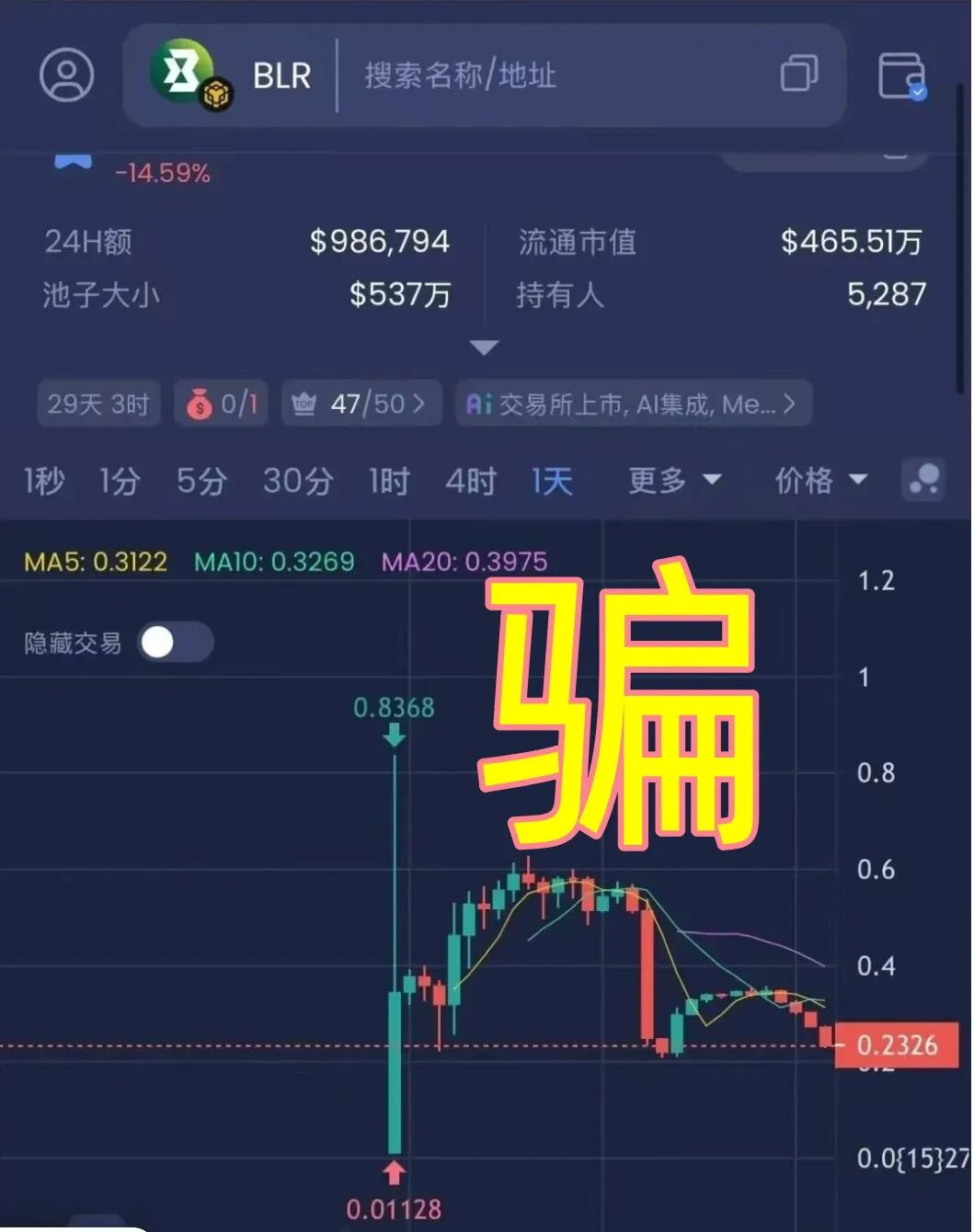Open the 47/50 top holders chip

tap(361, 404)
